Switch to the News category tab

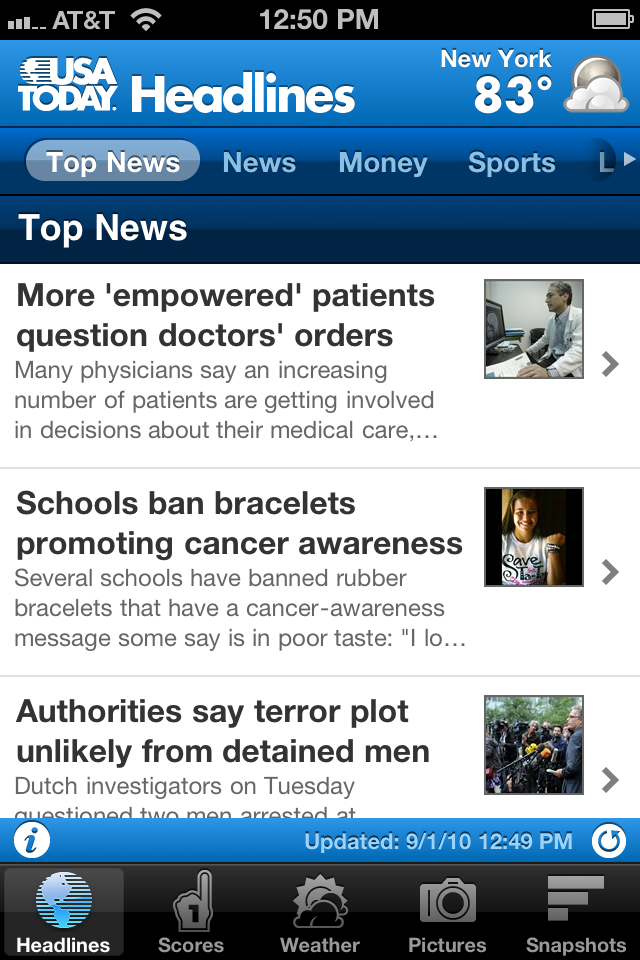(x=259, y=163)
